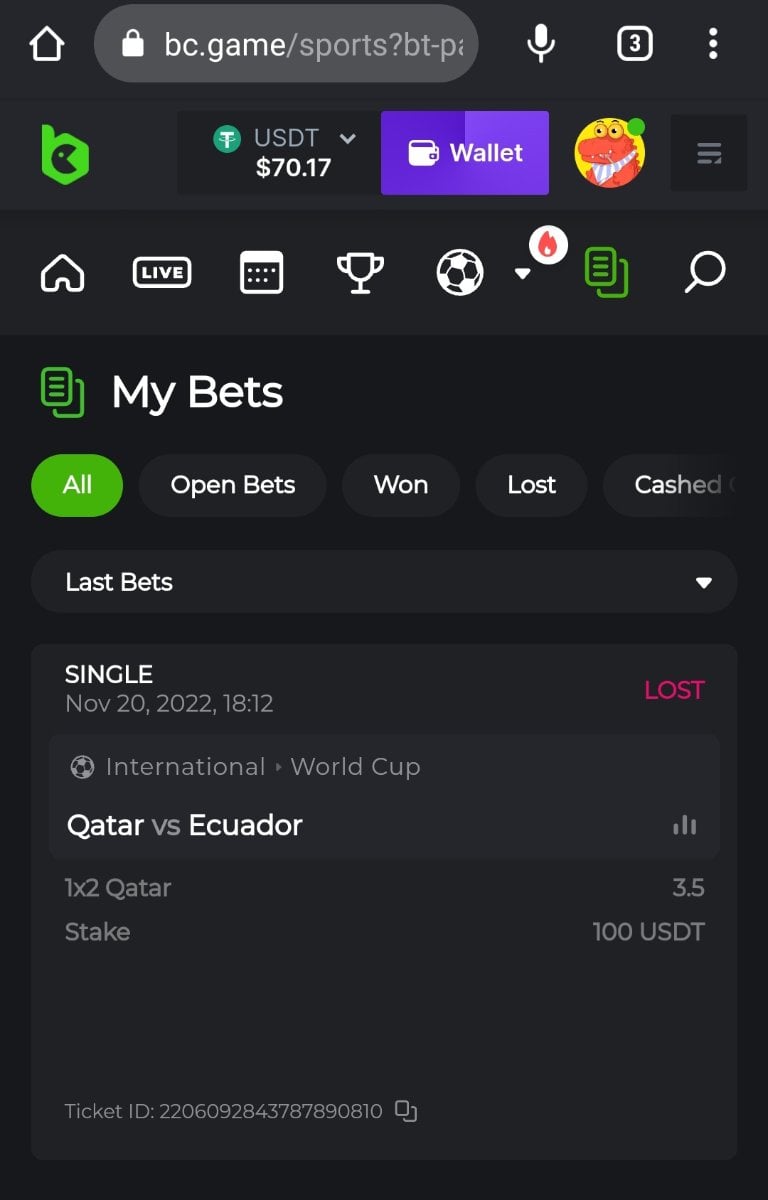Start voice search with the microphone

coord(541,44)
